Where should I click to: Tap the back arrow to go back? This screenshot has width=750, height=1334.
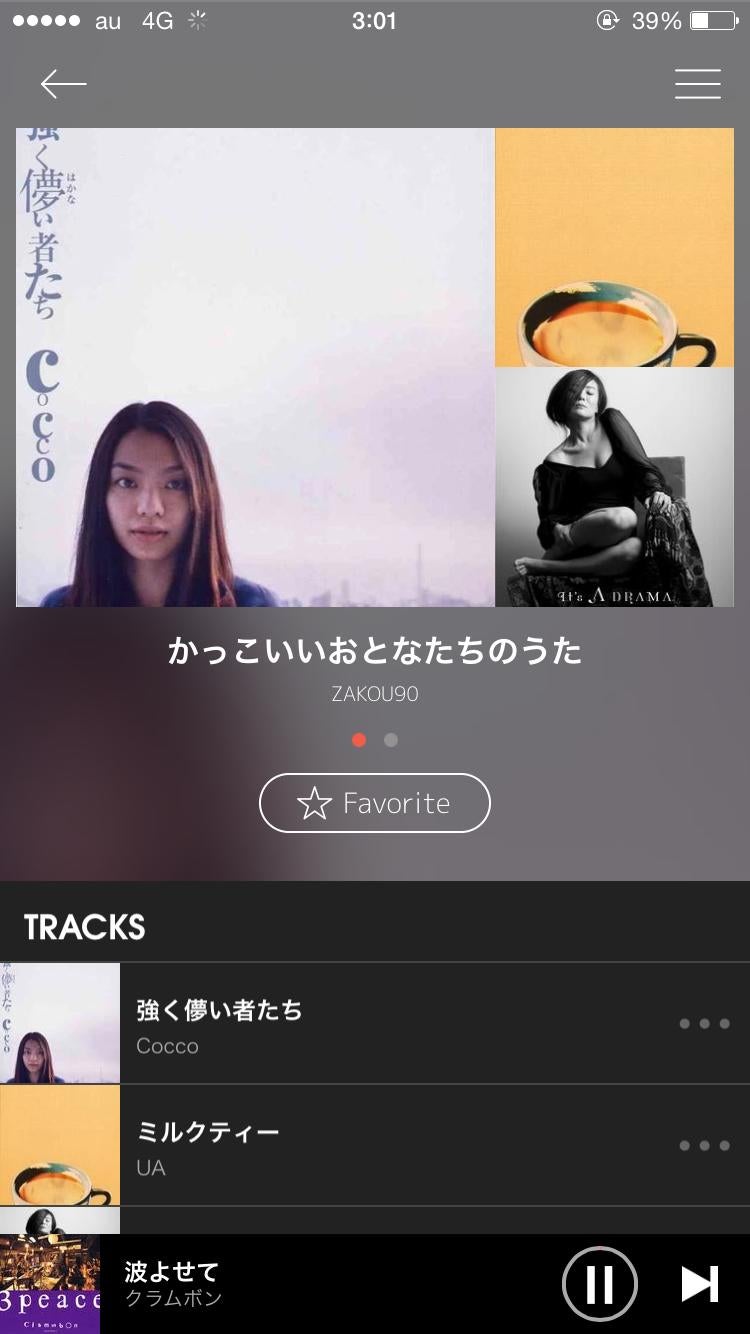[62, 84]
